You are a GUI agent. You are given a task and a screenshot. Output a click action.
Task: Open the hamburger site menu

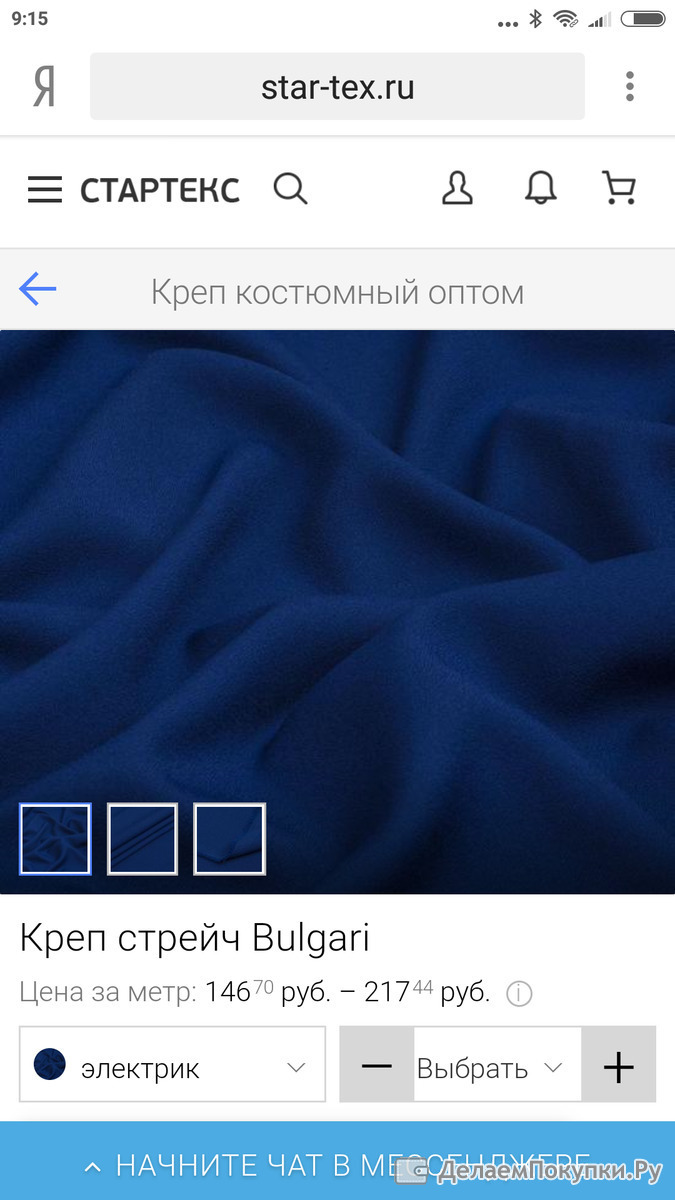click(45, 190)
